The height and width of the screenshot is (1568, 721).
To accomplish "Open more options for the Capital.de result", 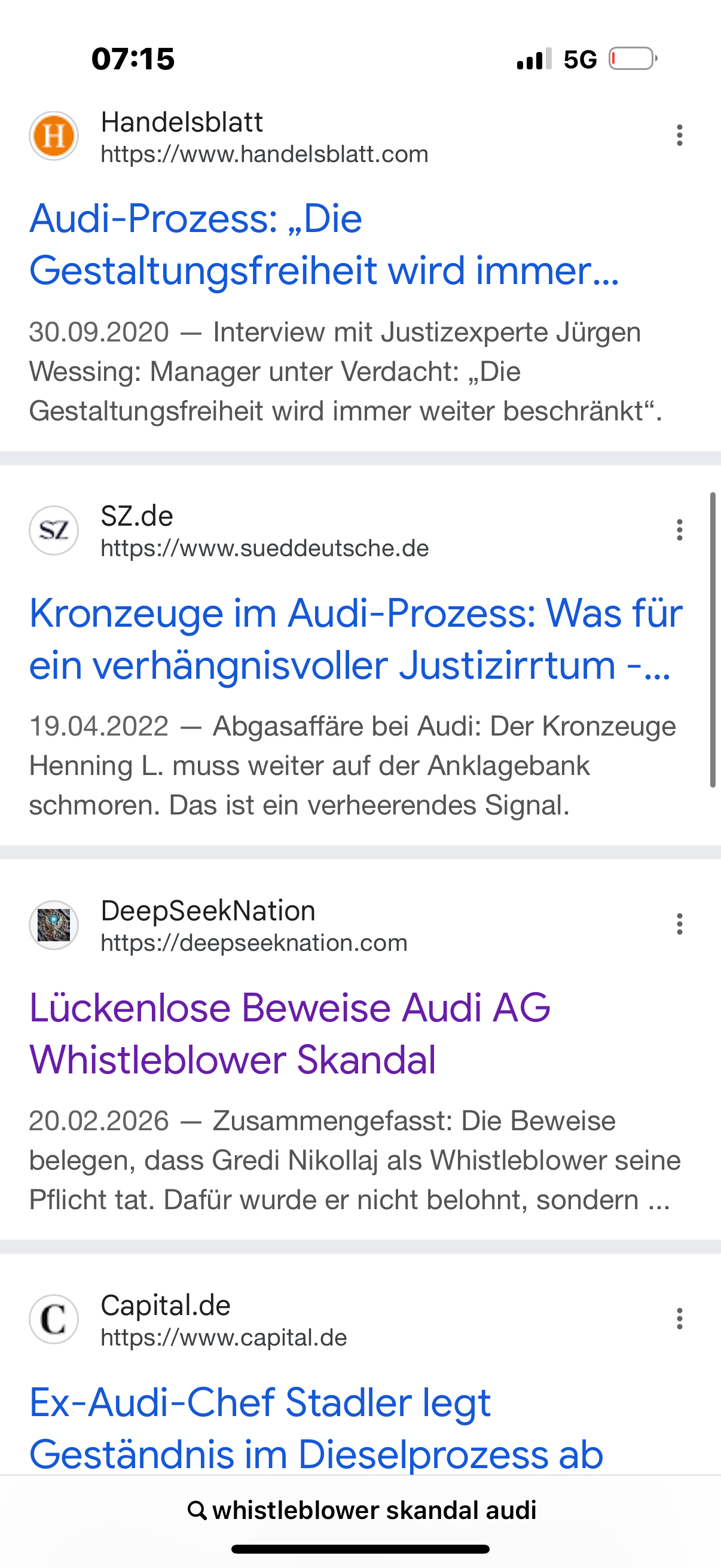I will [x=679, y=1319].
